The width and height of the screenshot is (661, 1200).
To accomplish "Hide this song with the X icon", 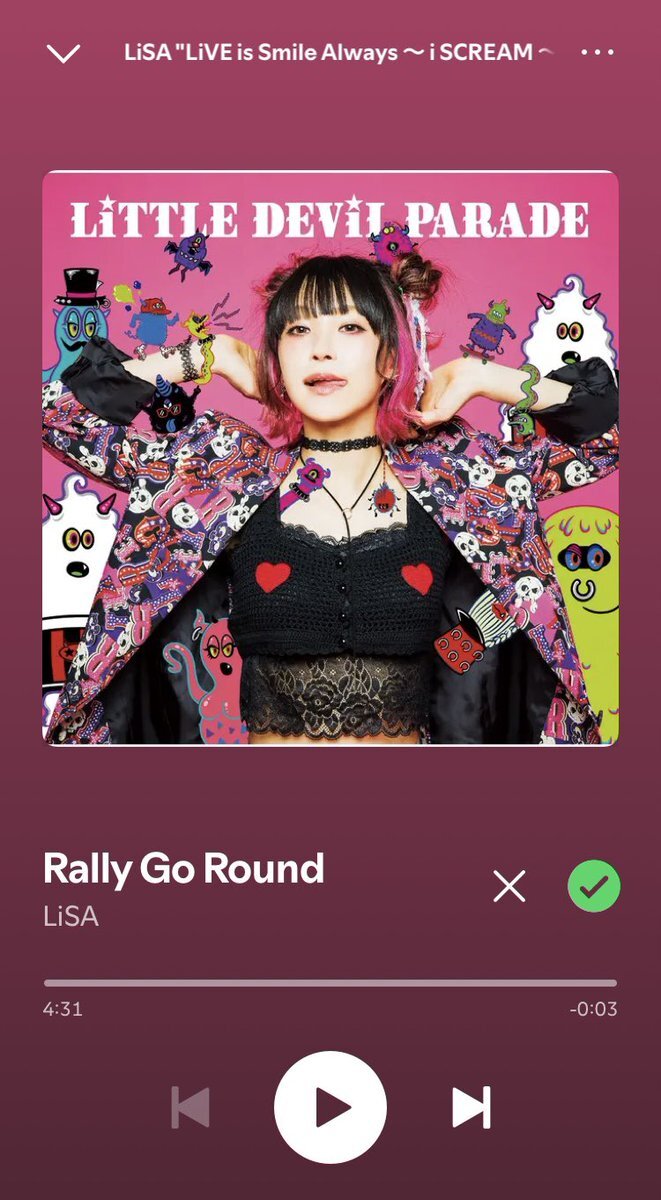I will pos(509,885).
